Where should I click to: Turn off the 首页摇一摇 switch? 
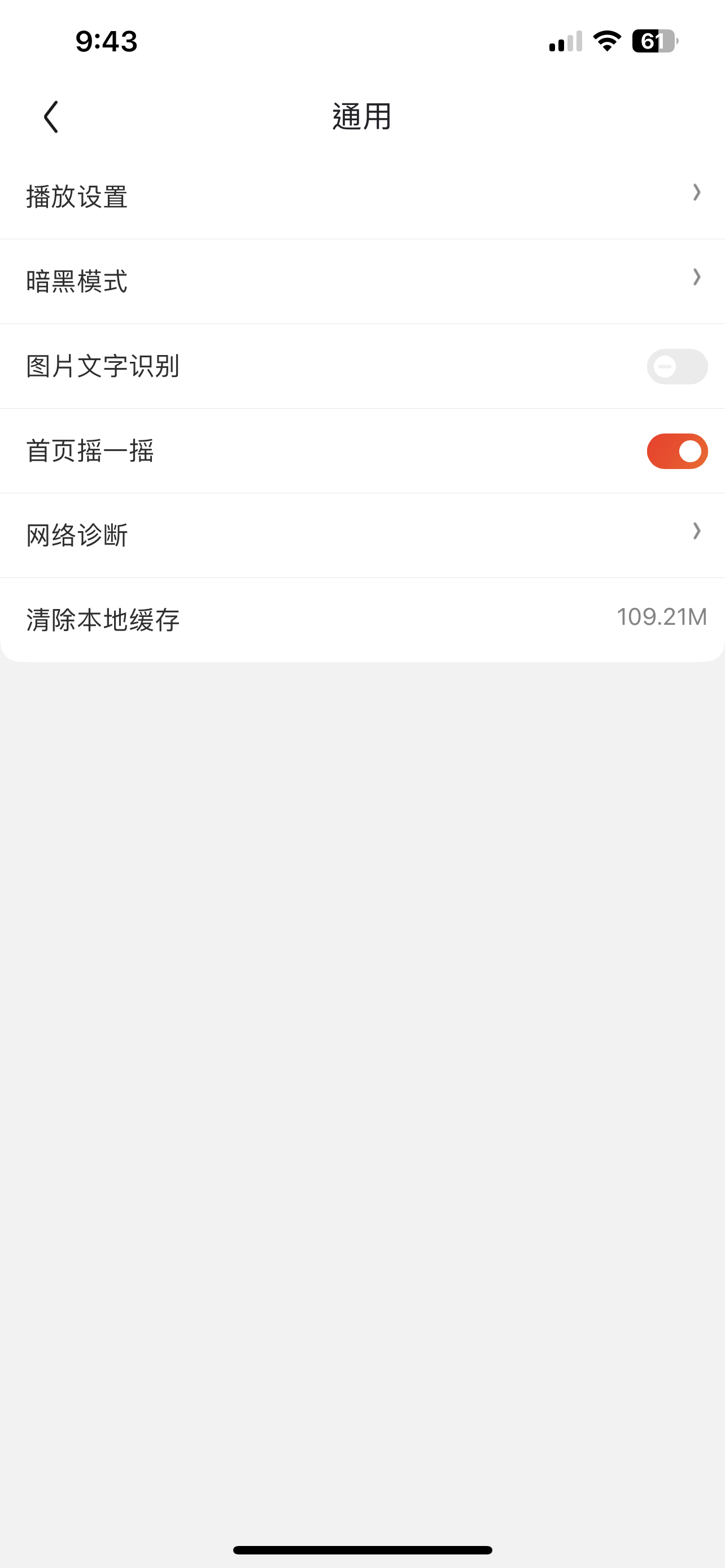pos(676,451)
